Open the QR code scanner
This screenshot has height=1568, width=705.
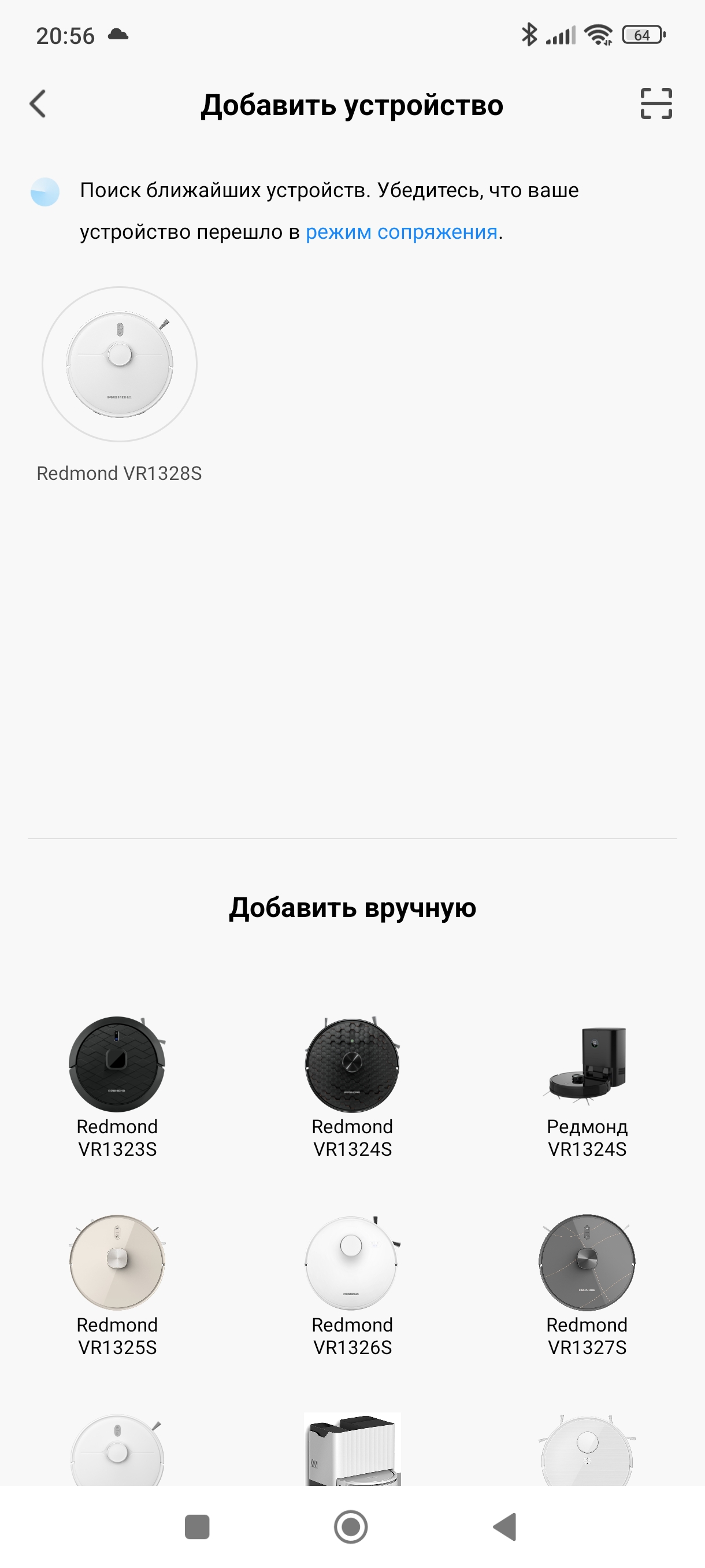(x=656, y=104)
